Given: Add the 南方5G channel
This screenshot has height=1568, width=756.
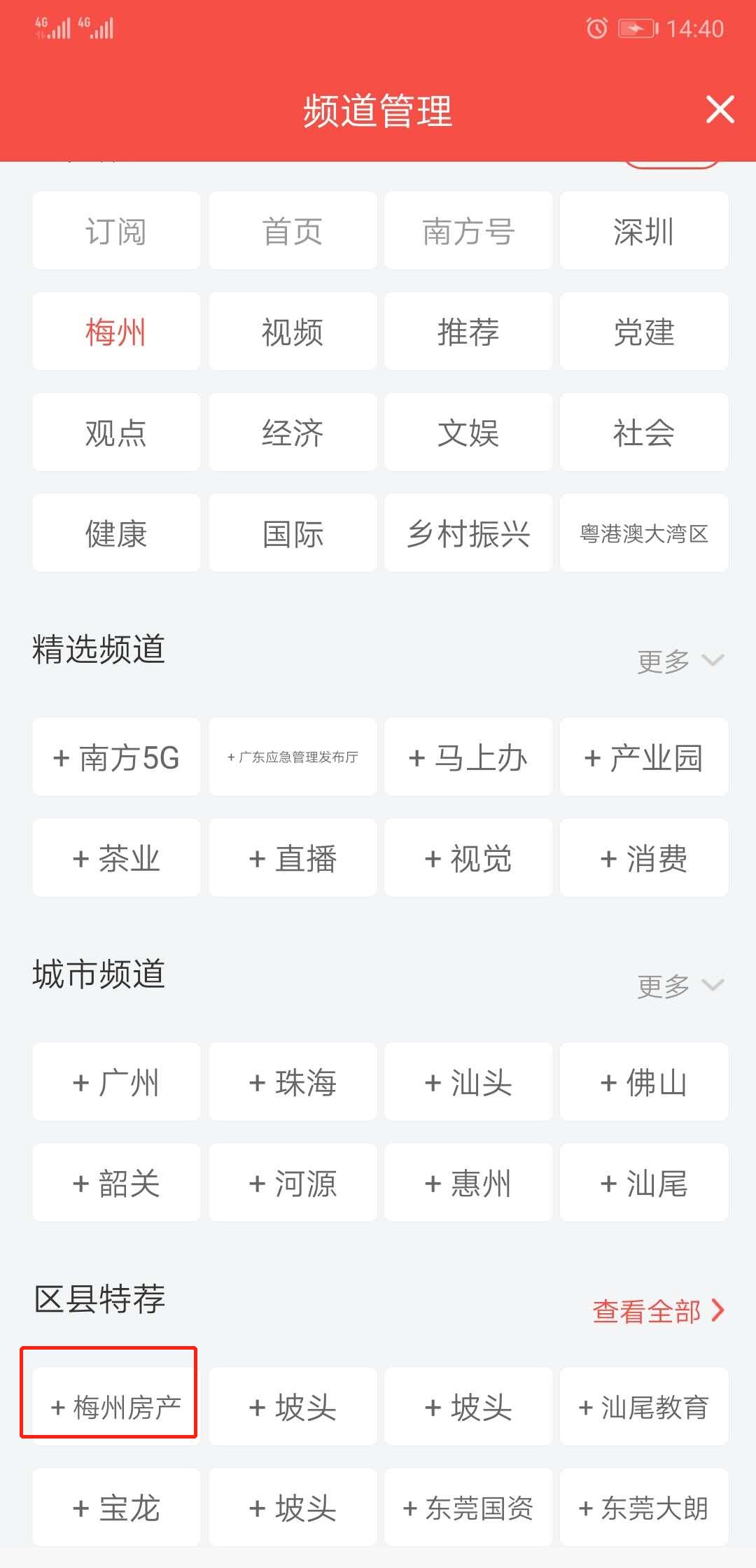Looking at the screenshot, I should point(116,757).
